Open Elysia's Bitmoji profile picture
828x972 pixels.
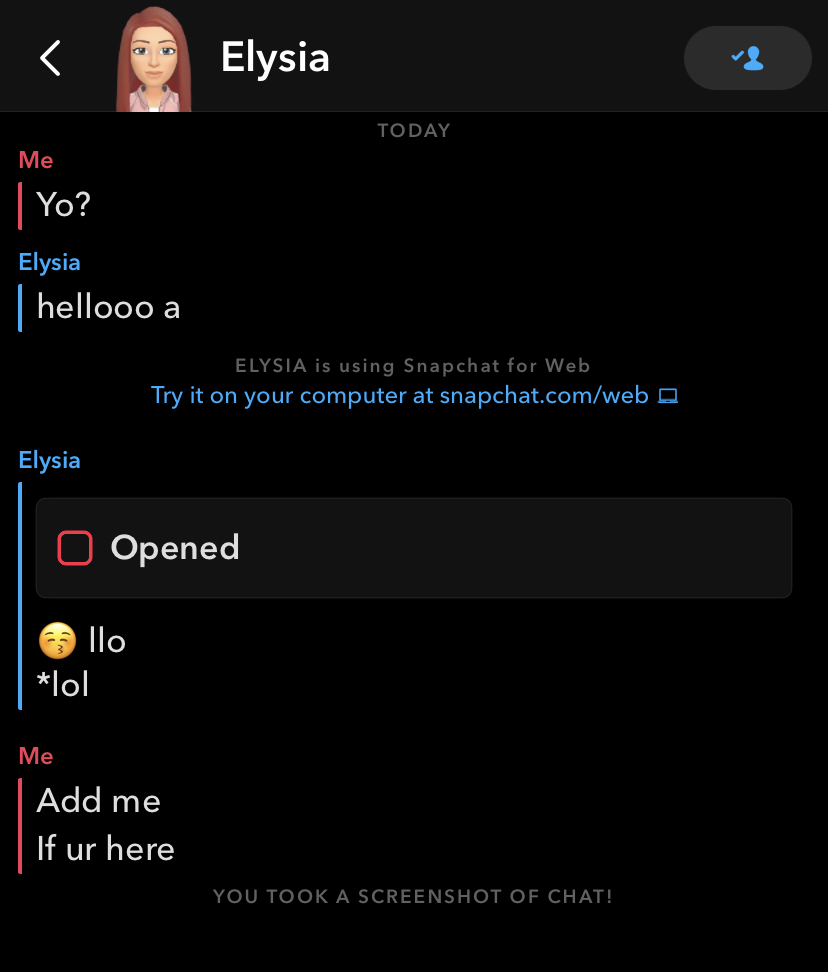(153, 60)
